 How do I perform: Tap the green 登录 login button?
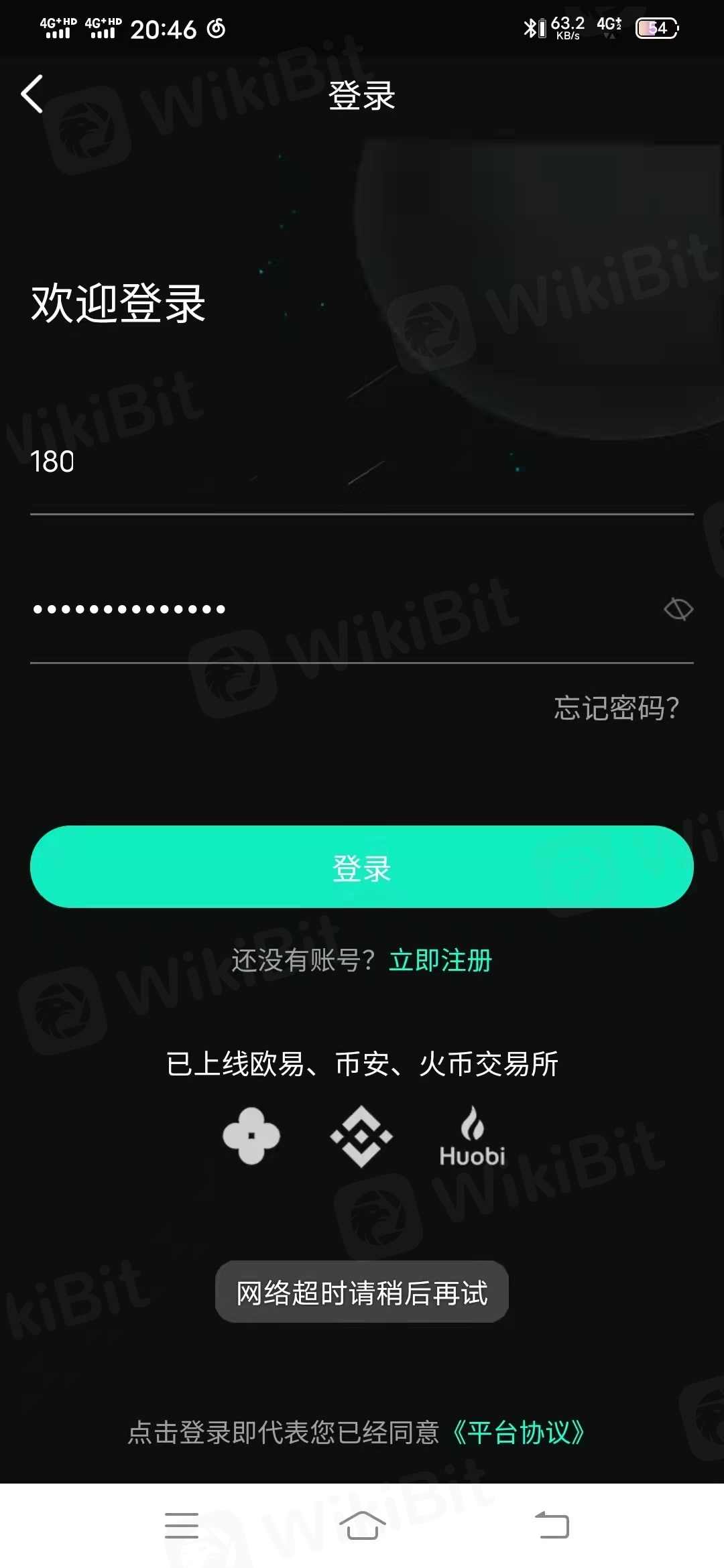coord(362,867)
